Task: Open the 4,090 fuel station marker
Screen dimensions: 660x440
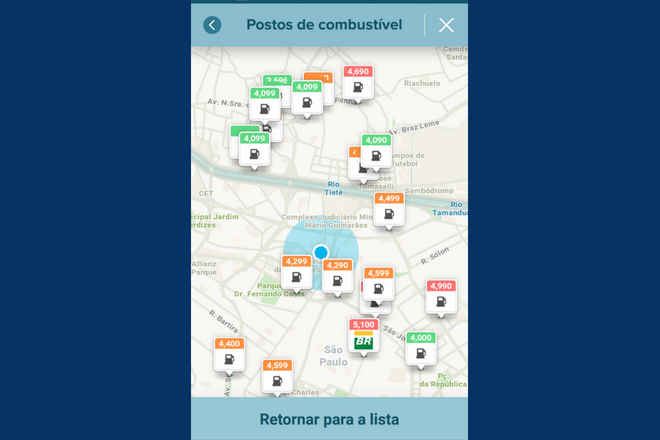Action: [x=376, y=153]
